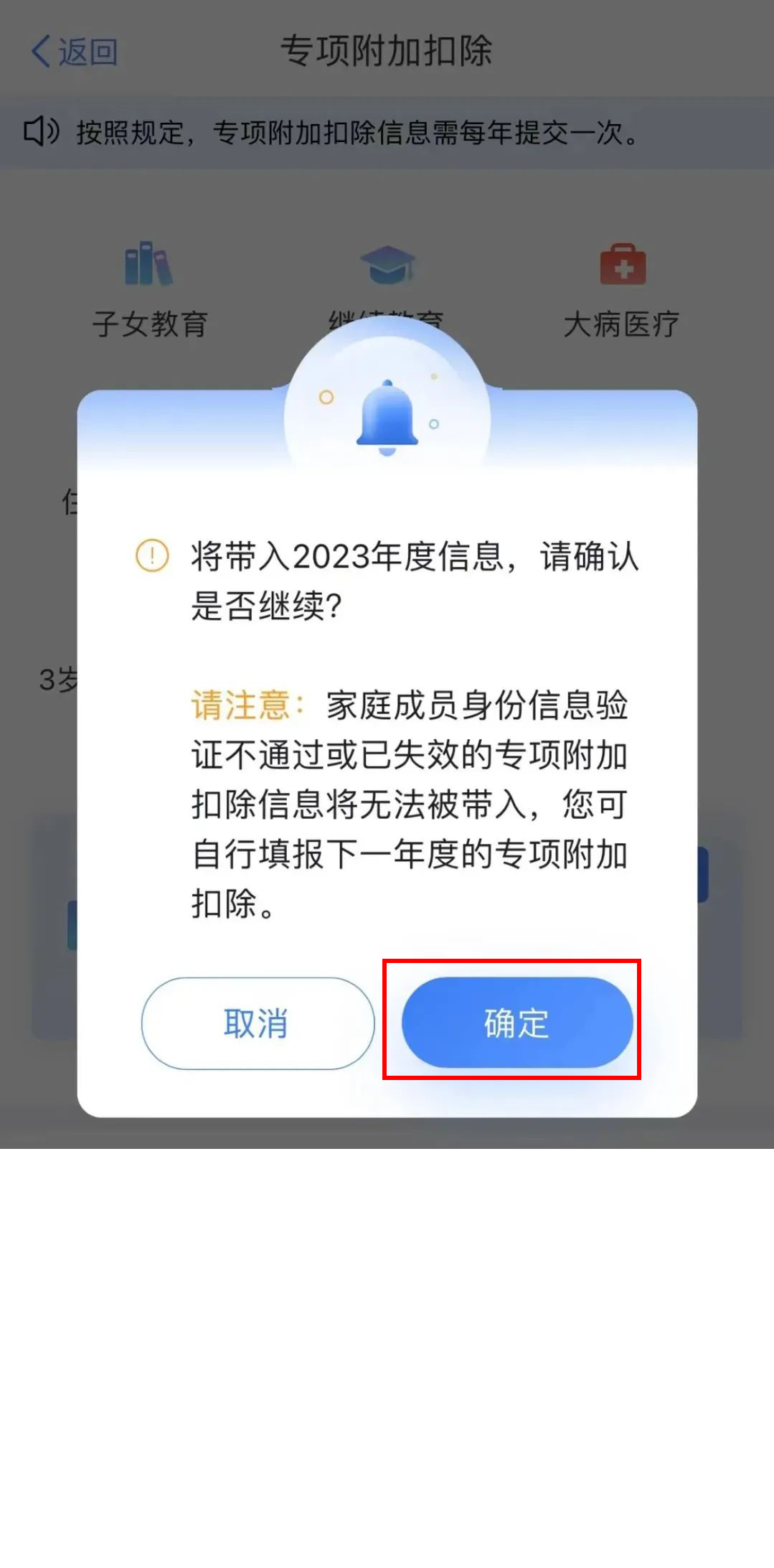The width and height of the screenshot is (774, 1568).
Task: Confirm with the 确定 button
Action: (516, 1022)
